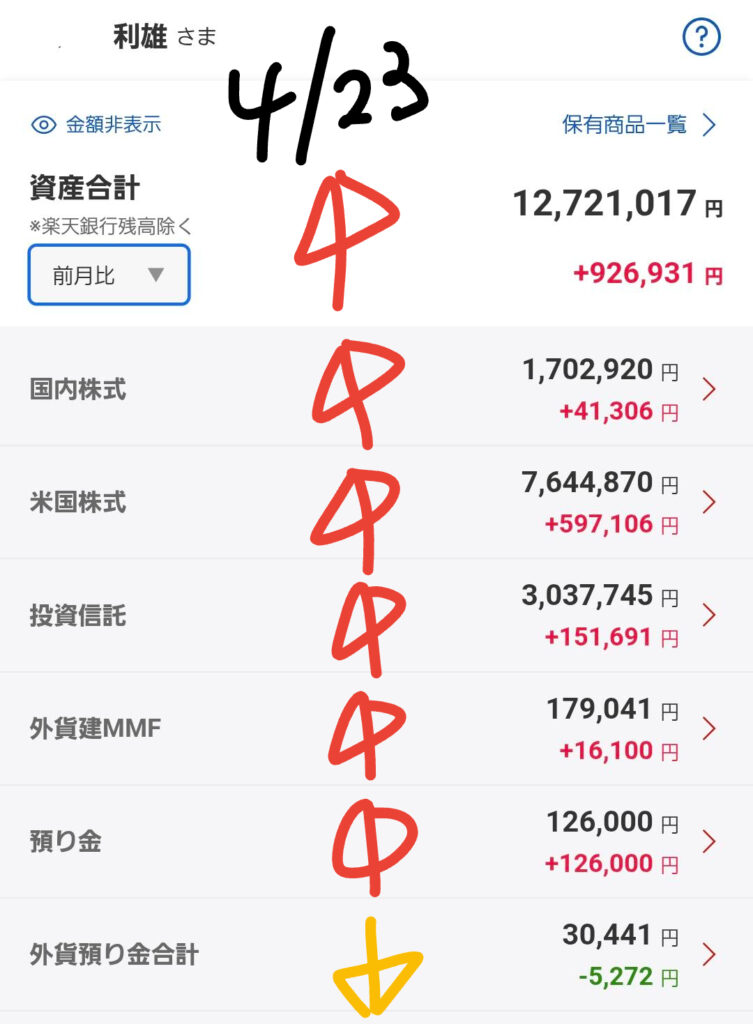View 米国株式 holdings details
Viewport: 753px width, 1024px height.
click(x=709, y=502)
